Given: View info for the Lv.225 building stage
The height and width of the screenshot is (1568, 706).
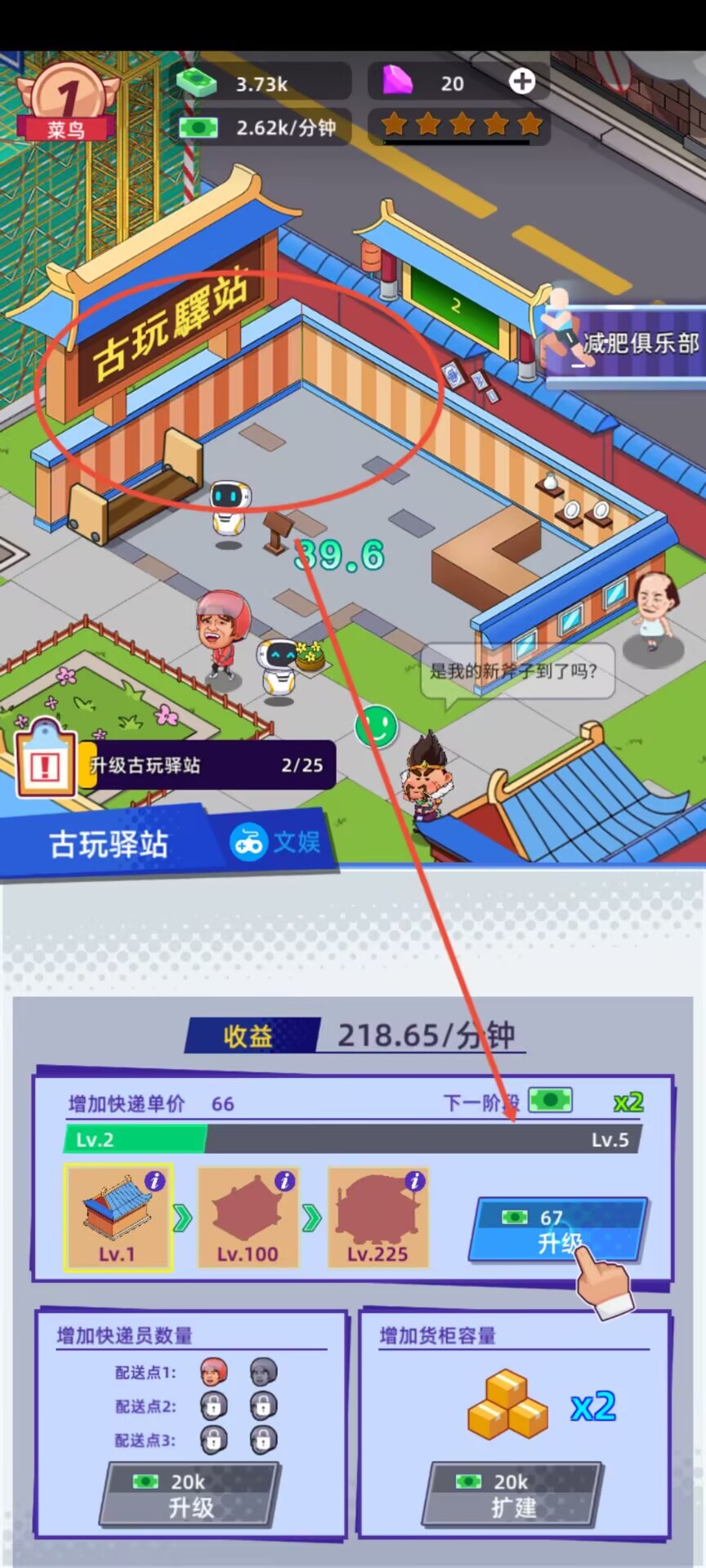Looking at the screenshot, I should coord(415,1180).
